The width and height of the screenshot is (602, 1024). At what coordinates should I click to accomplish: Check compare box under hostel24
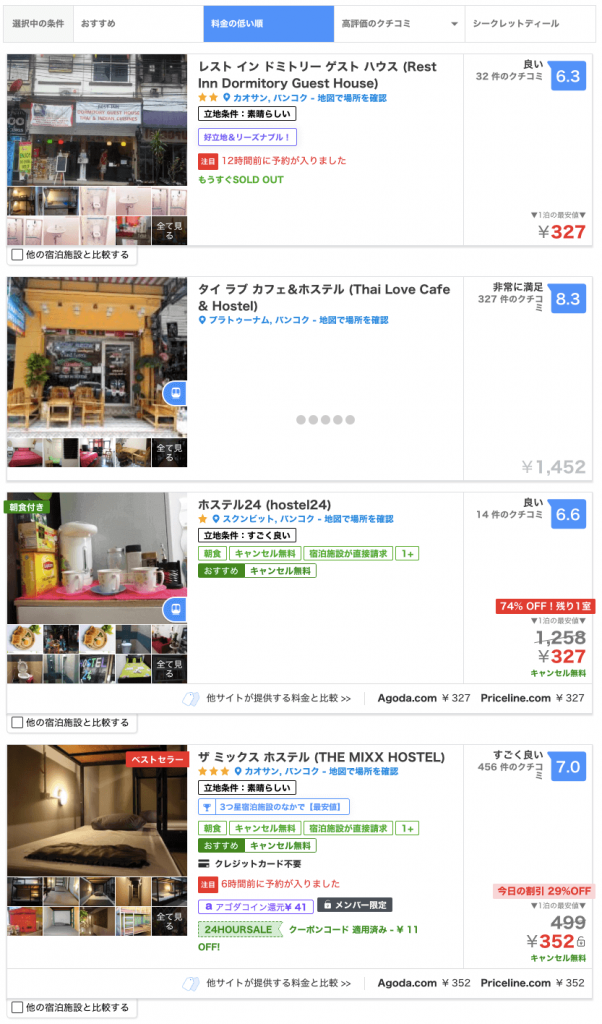click(x=17, y=722)
